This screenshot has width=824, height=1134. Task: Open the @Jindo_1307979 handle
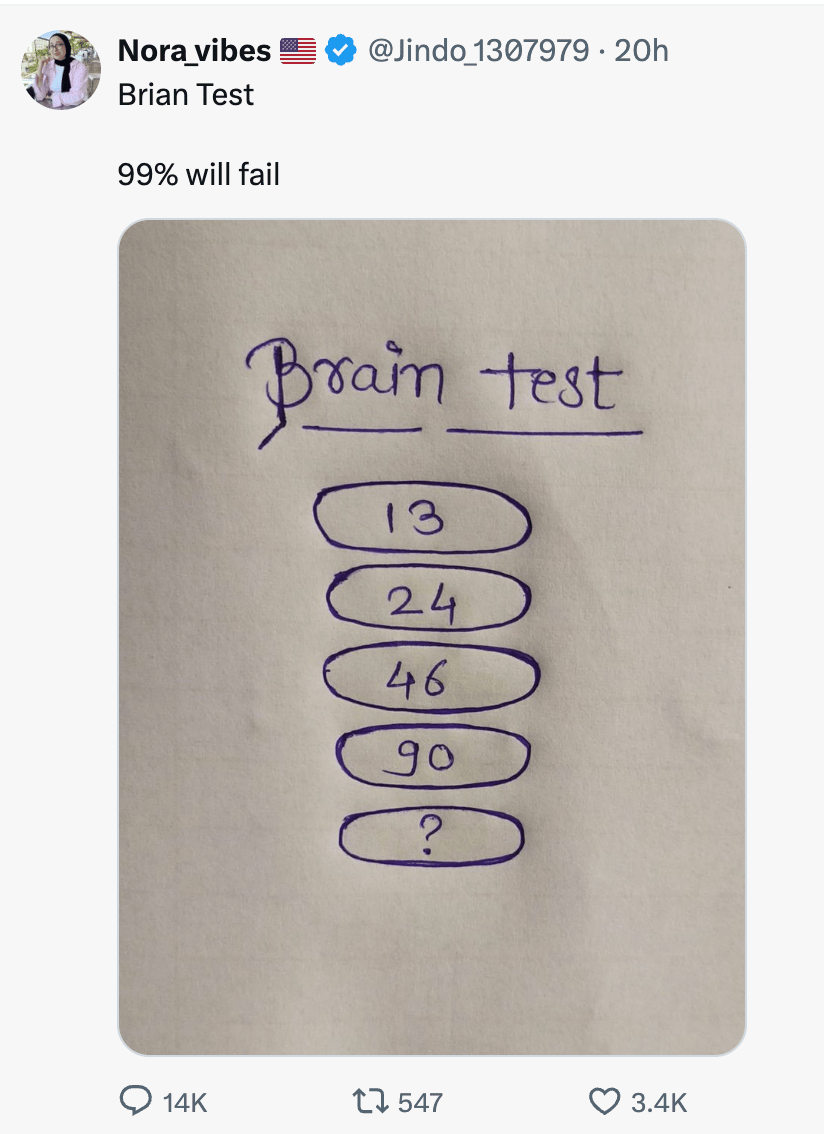[479, 51]
